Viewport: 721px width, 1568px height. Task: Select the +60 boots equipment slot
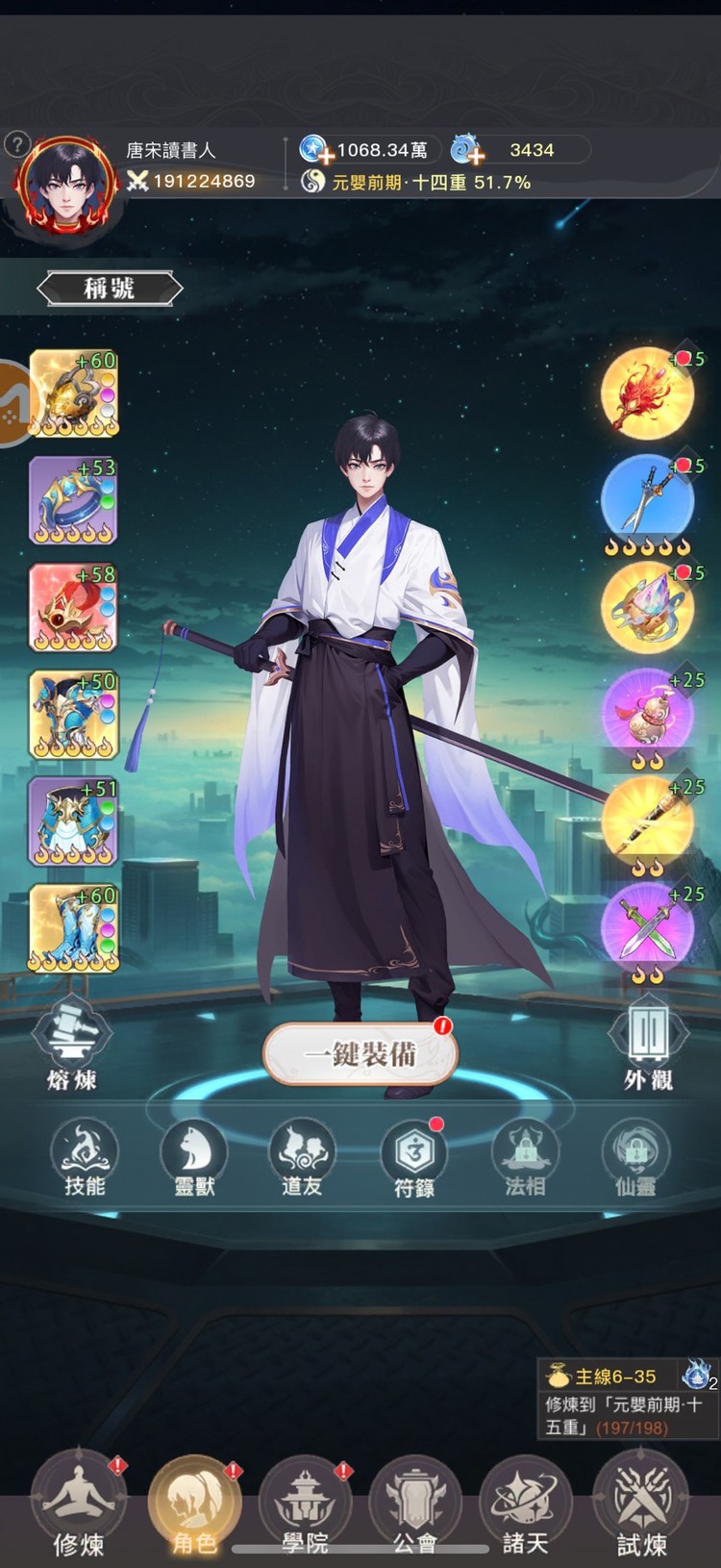[x=73, y=928]
